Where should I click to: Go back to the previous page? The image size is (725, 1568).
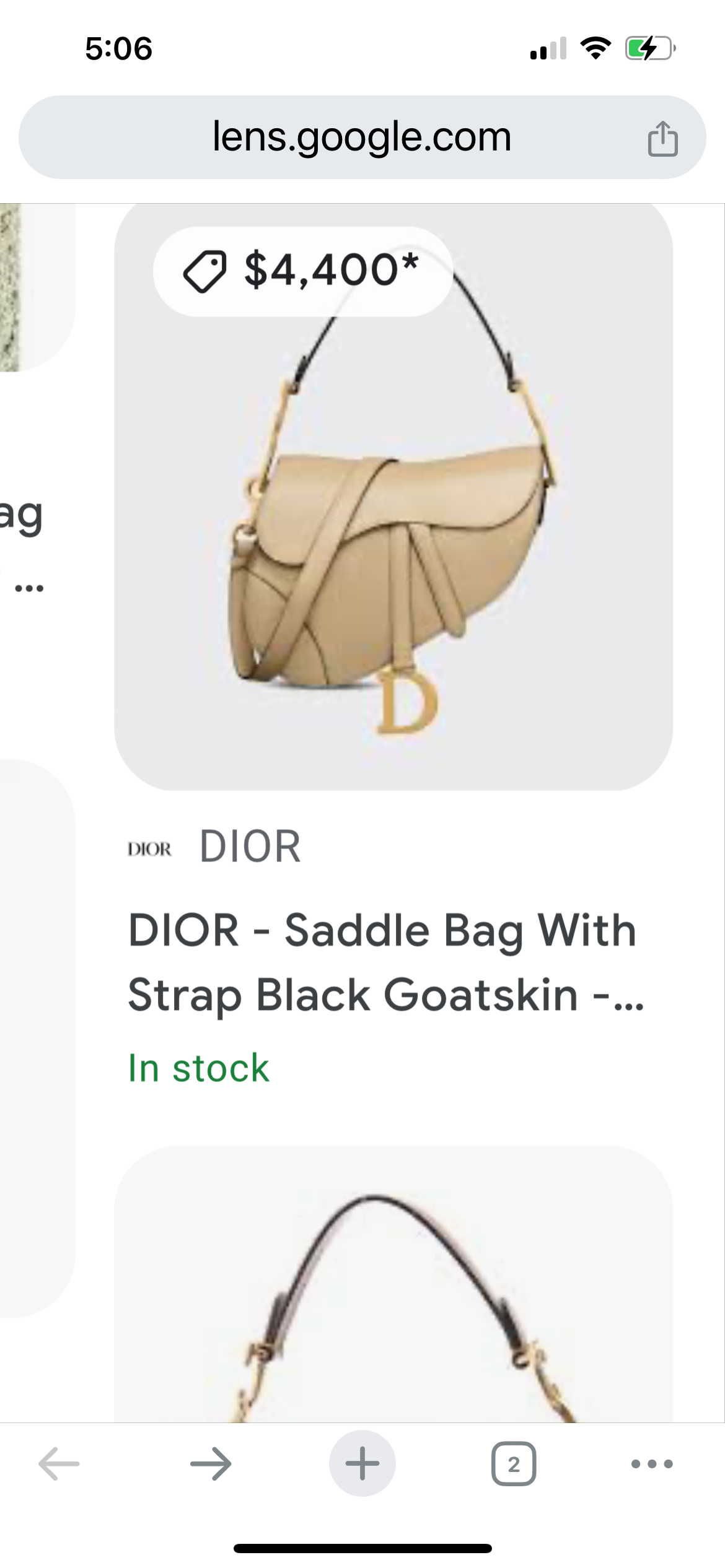point(59,1464)
